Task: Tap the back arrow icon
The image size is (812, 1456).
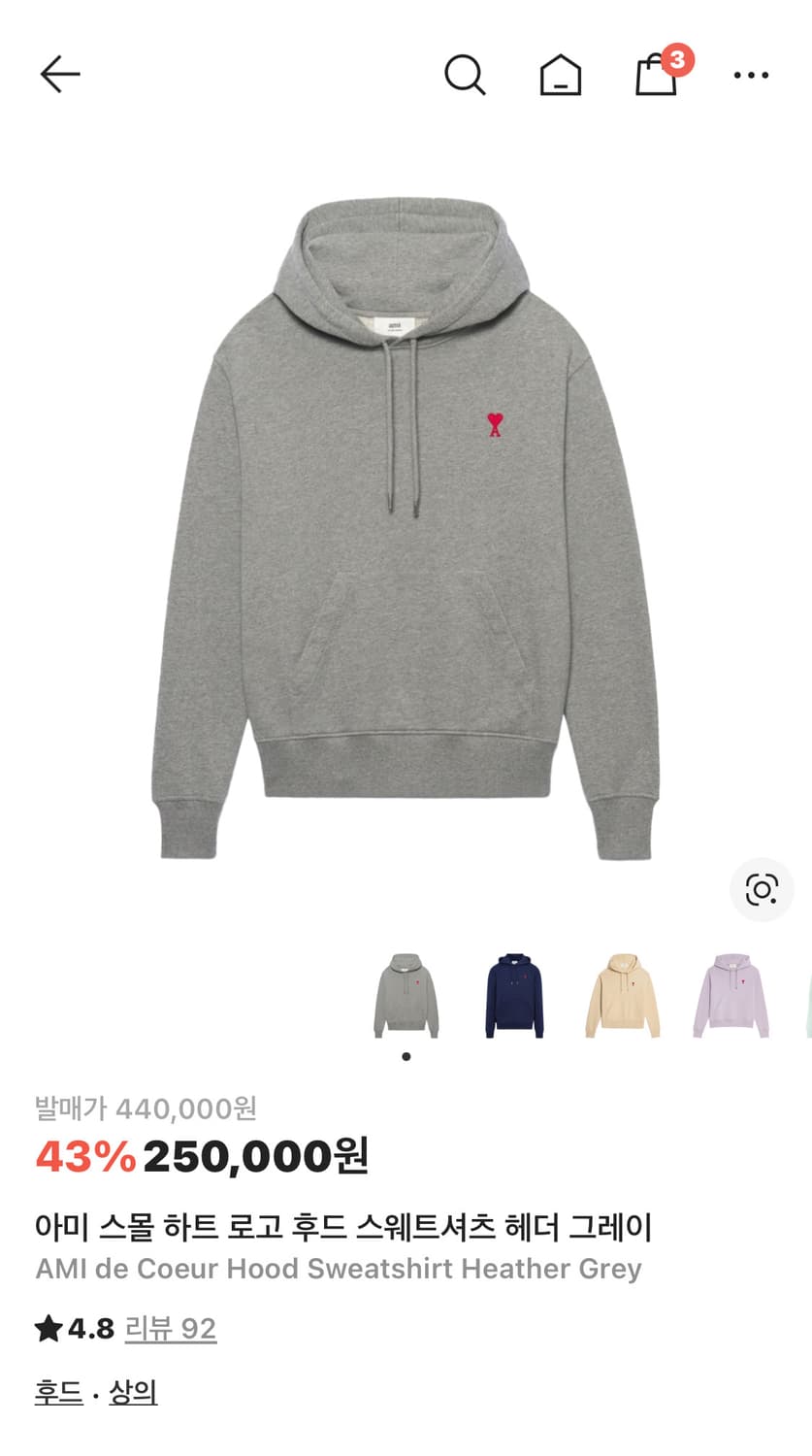Action: tap(58, 73)
